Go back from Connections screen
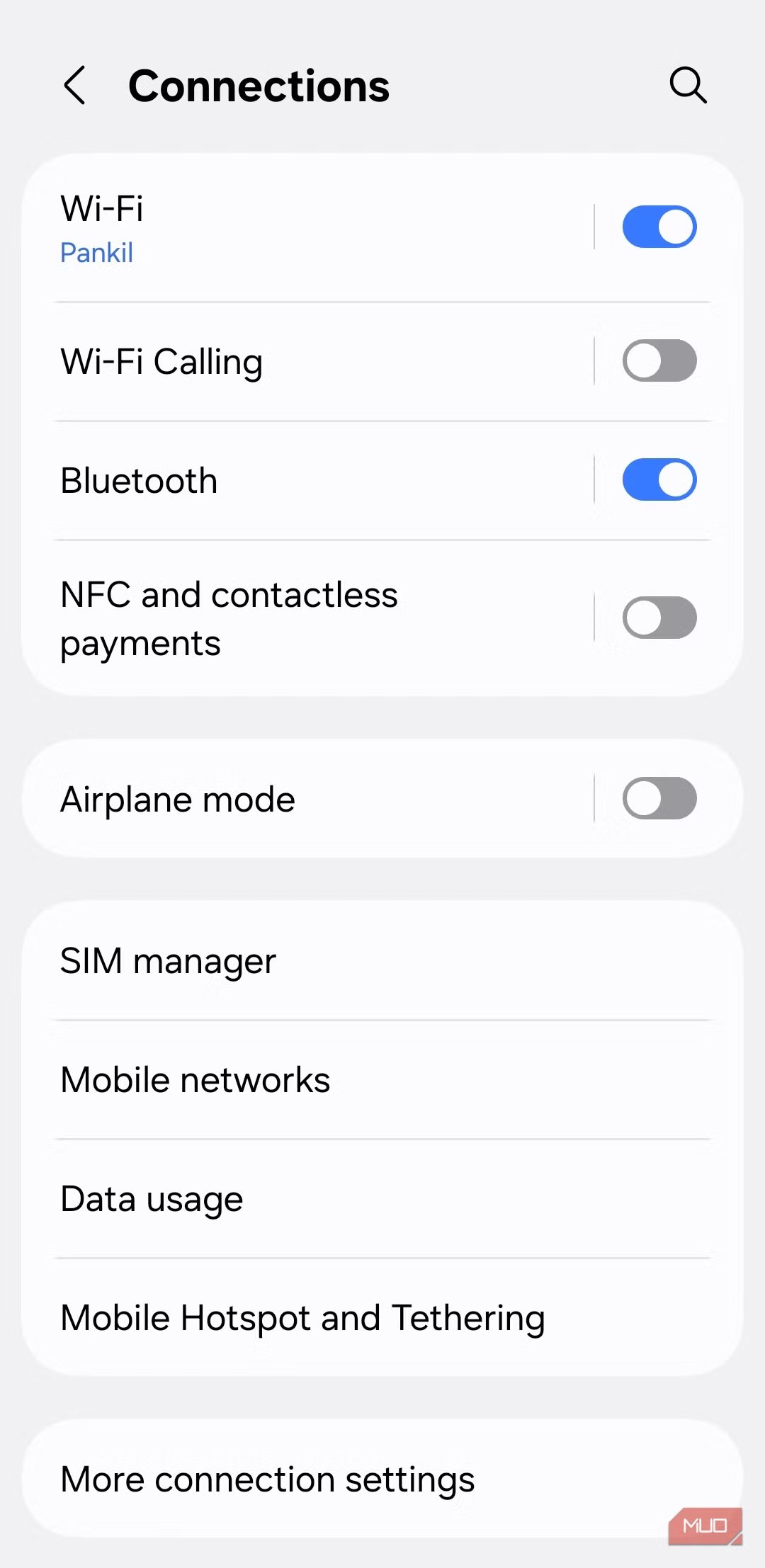Viewport: 765px width, 1568px height. pos(75,86)
